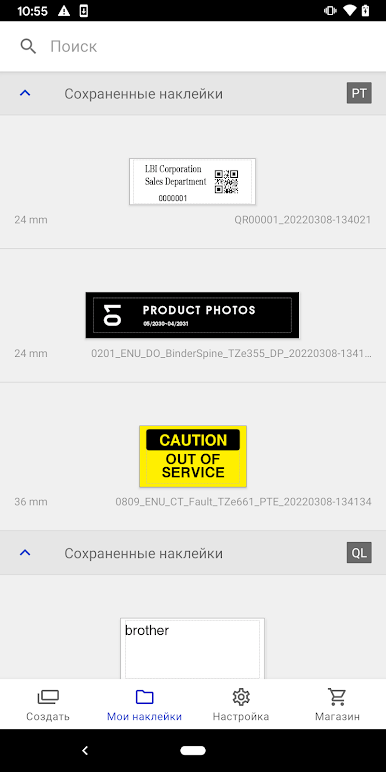Go to the Магазин tab
Image resolution: width=386 pixels, height=772 pixels.
337,705
